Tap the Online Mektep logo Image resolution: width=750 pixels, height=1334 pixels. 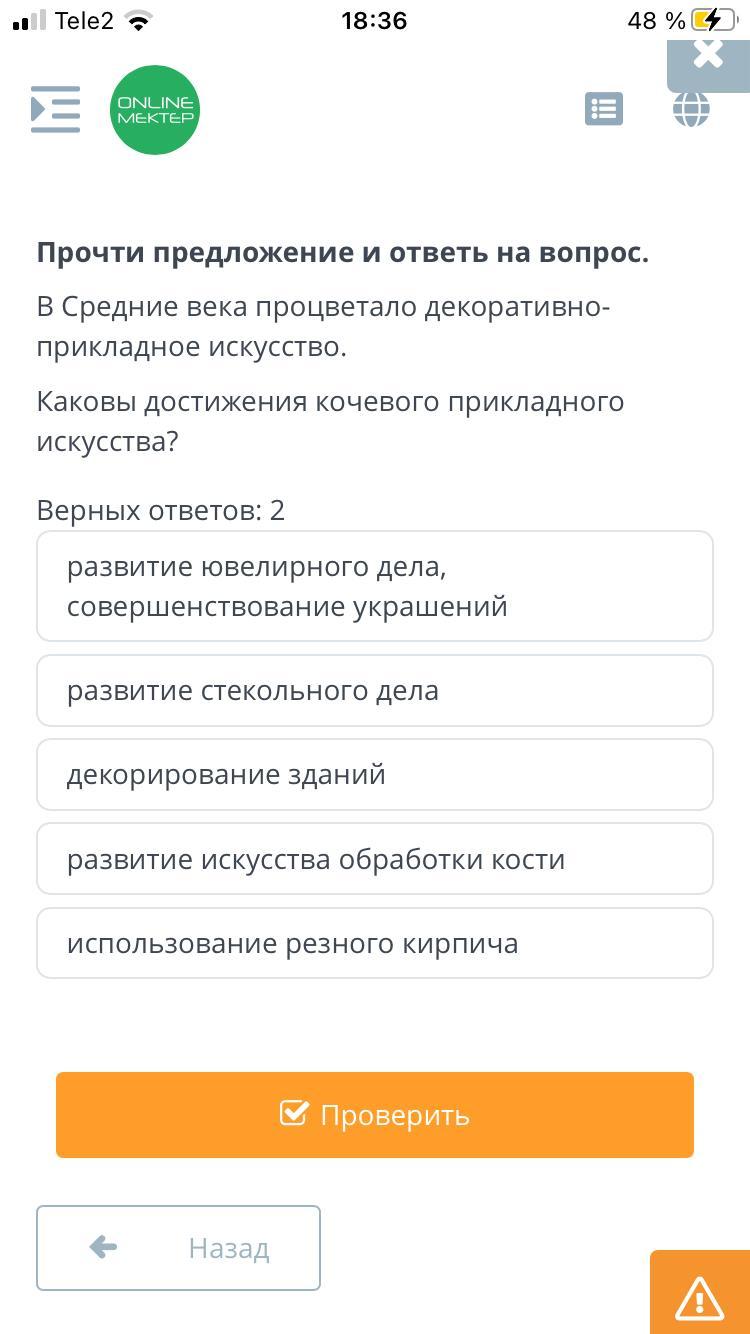point(155,110)
